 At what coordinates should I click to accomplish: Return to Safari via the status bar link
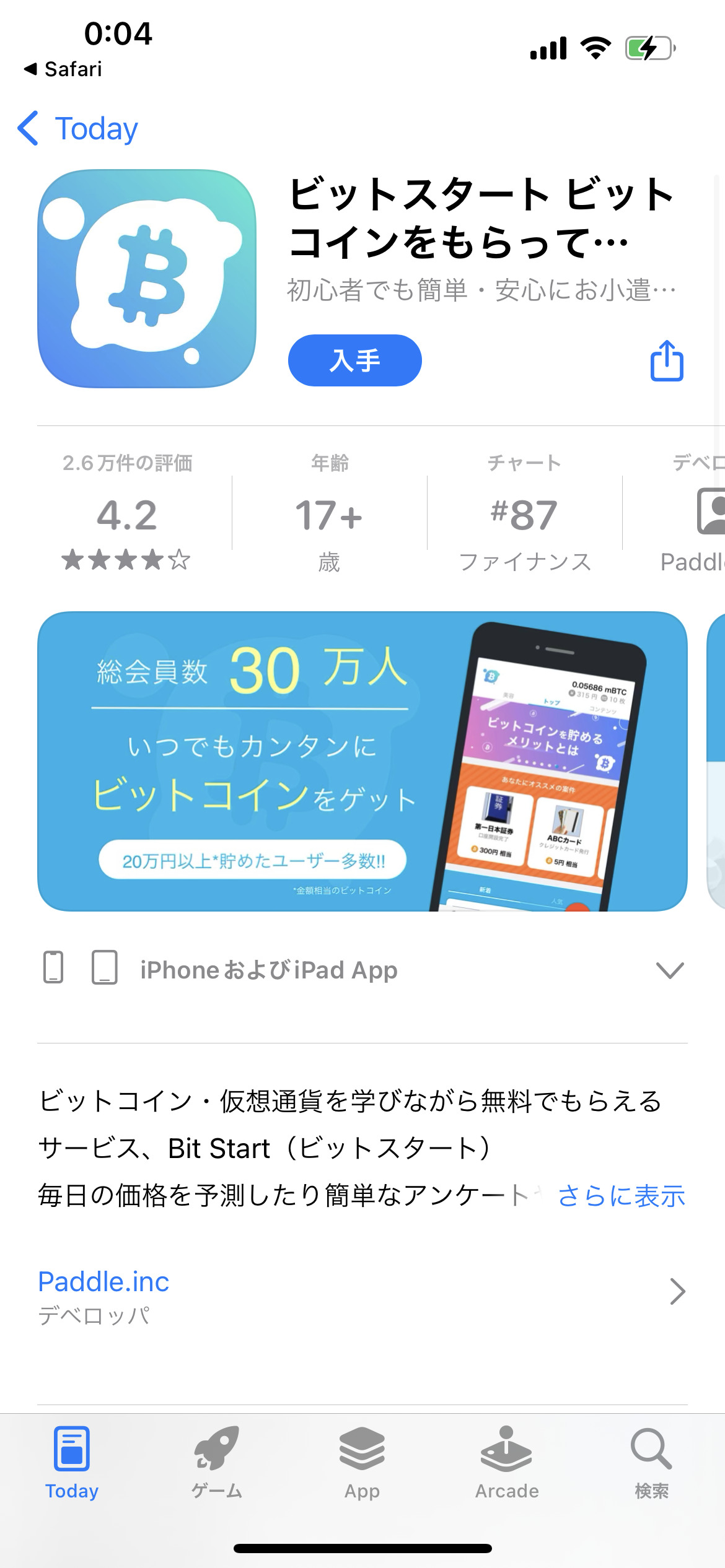click(63, 69)
